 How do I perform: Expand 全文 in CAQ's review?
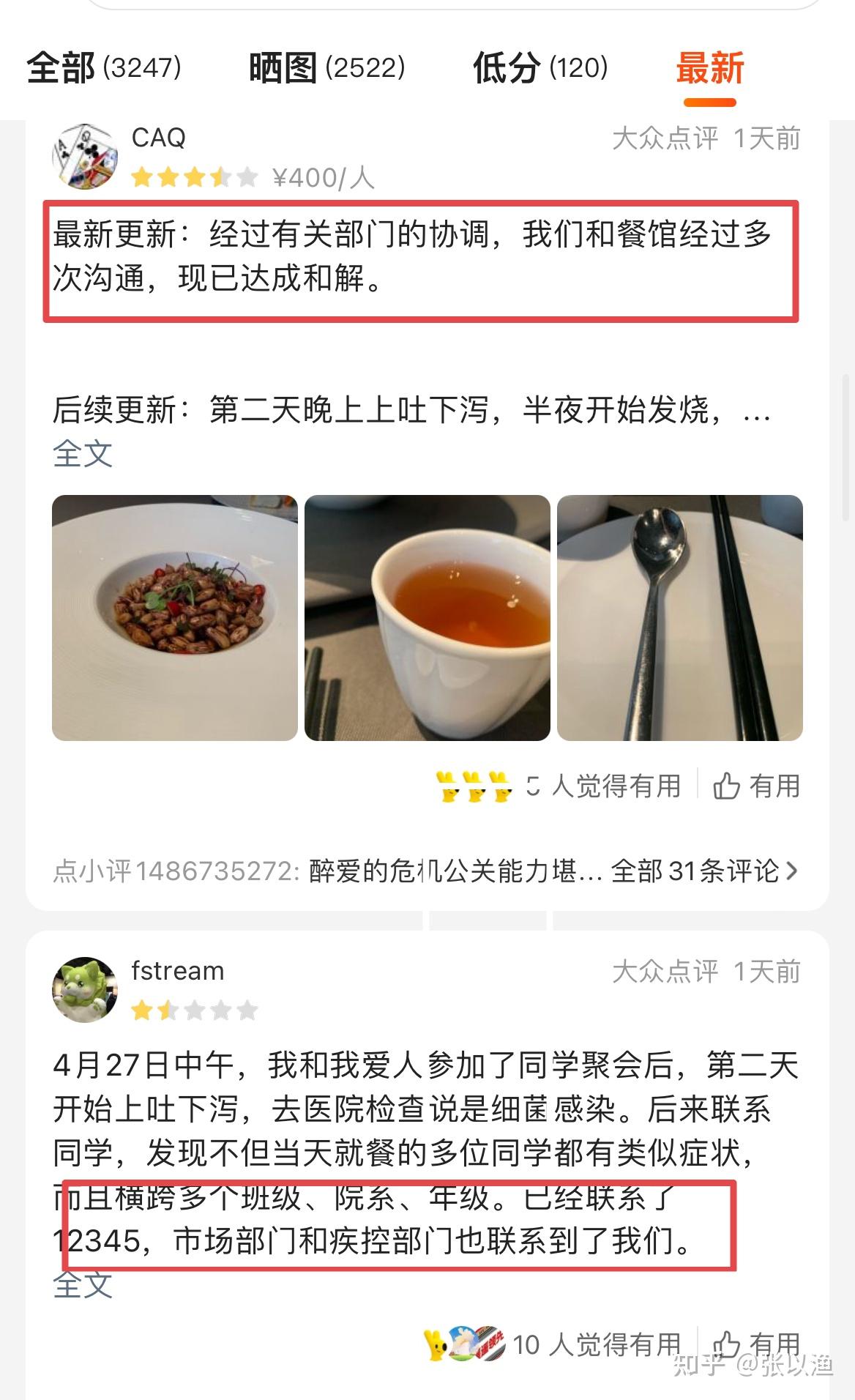tap(83, 454)
